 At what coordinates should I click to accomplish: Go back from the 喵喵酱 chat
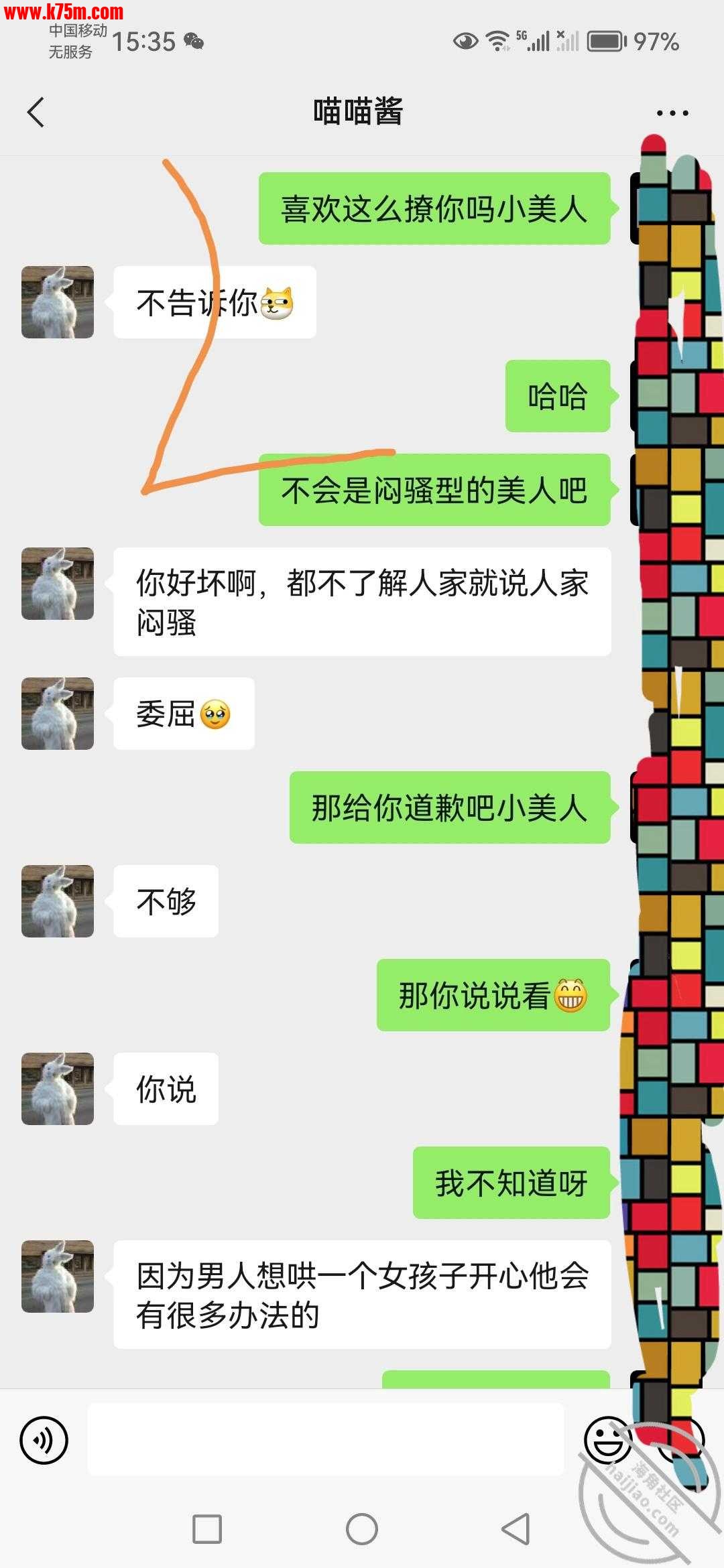[36, 112]
